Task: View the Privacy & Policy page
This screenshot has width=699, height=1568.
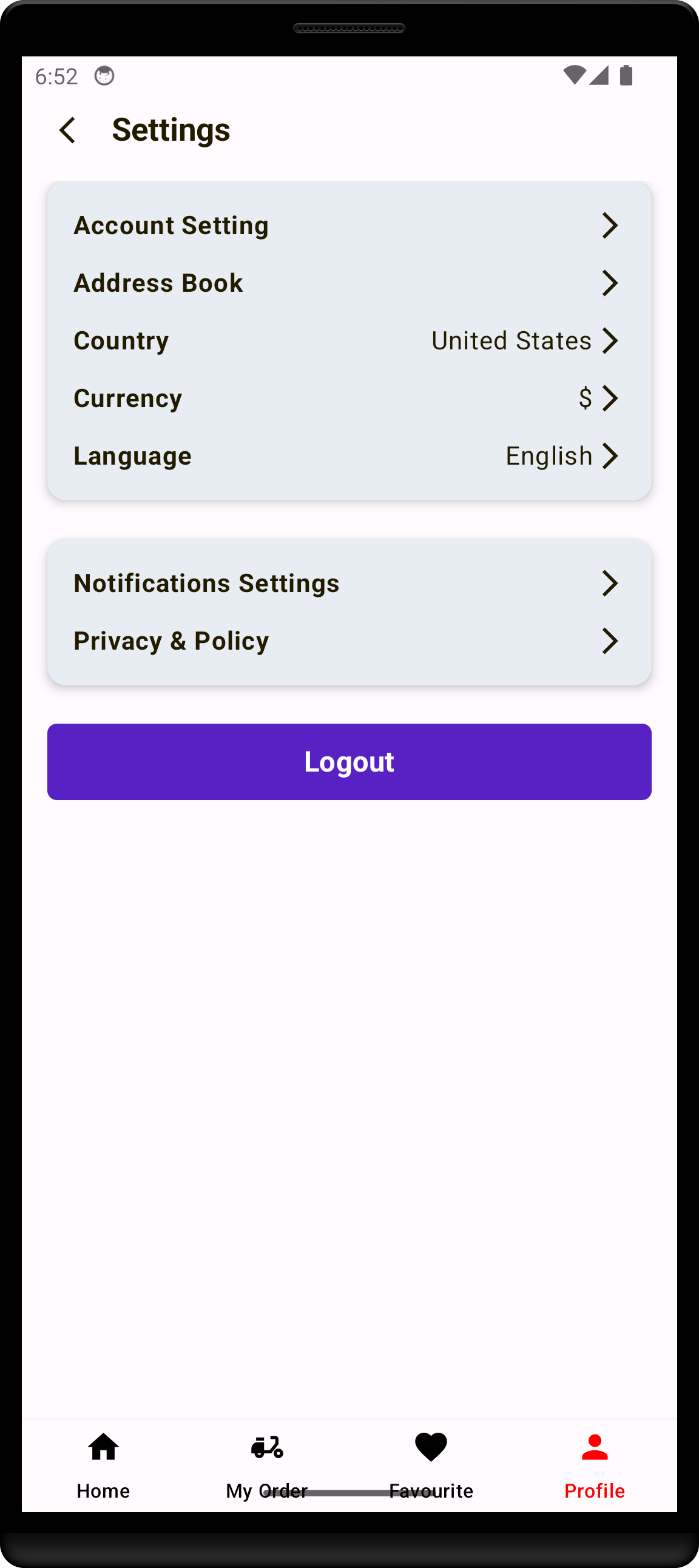Action: [x=348, y=641]
